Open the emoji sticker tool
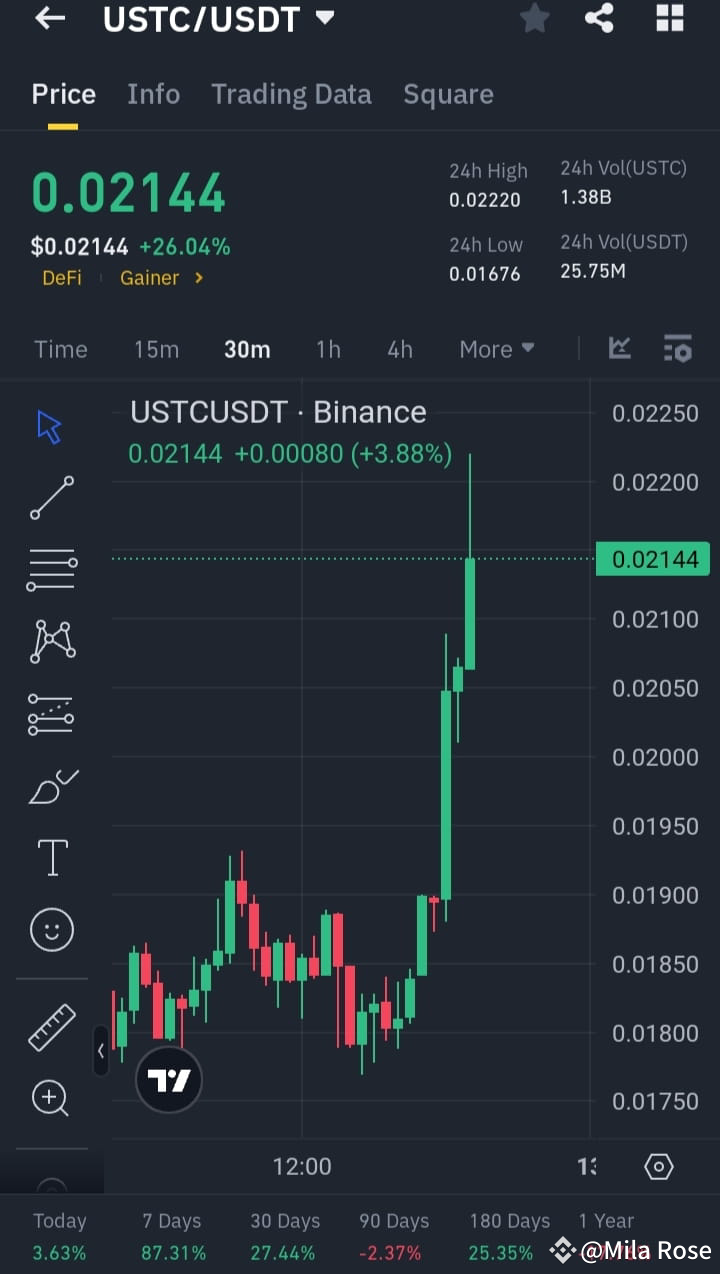 tap(51, 929)
